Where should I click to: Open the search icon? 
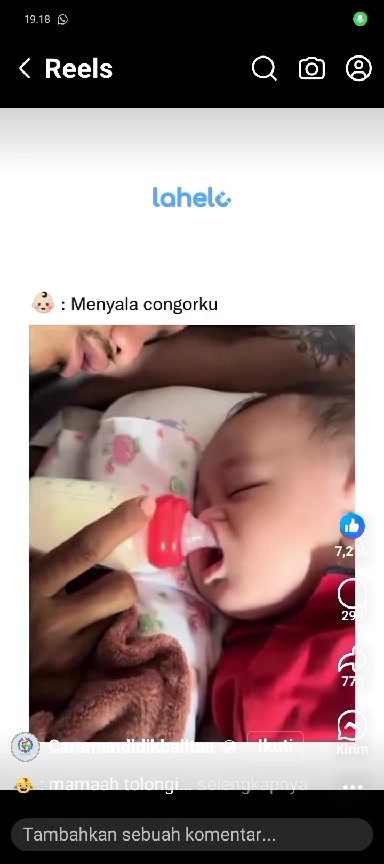click(264, 69)
